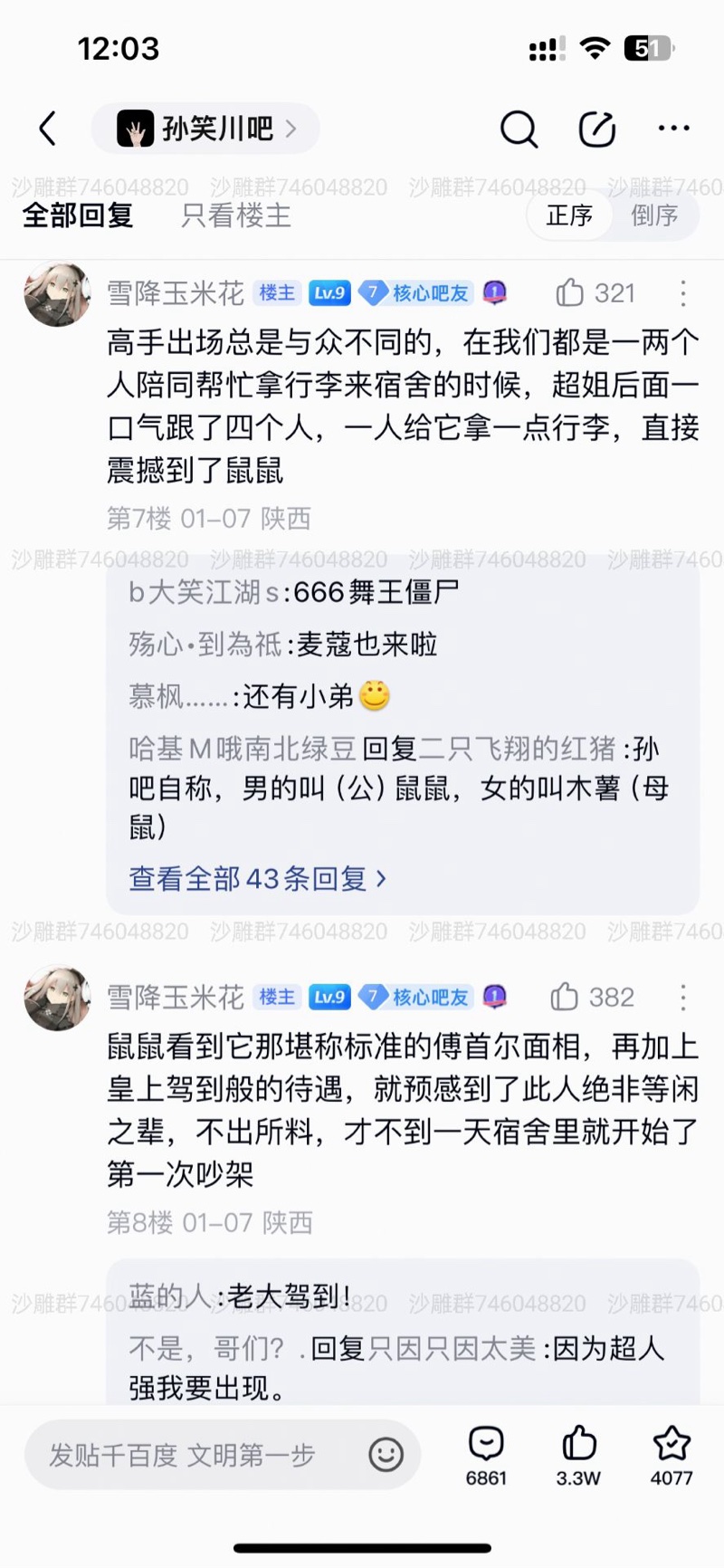Tap the share and edit icon
Image resolution: width=724 pixels, height=1568 pixels.
pyautogui.click(x=597, y=129)
